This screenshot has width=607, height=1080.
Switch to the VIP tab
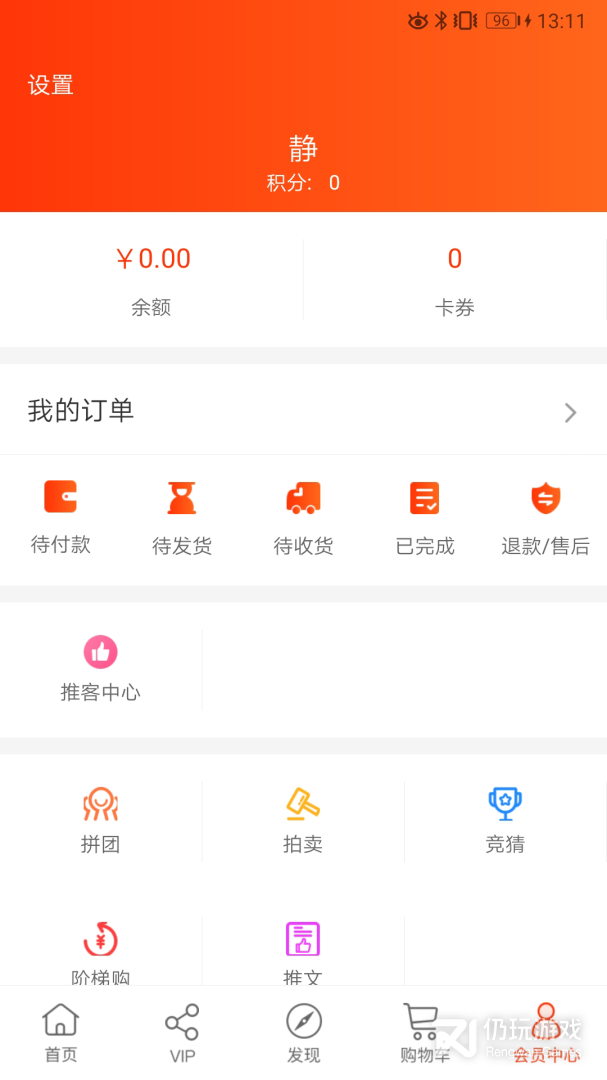182,1033
